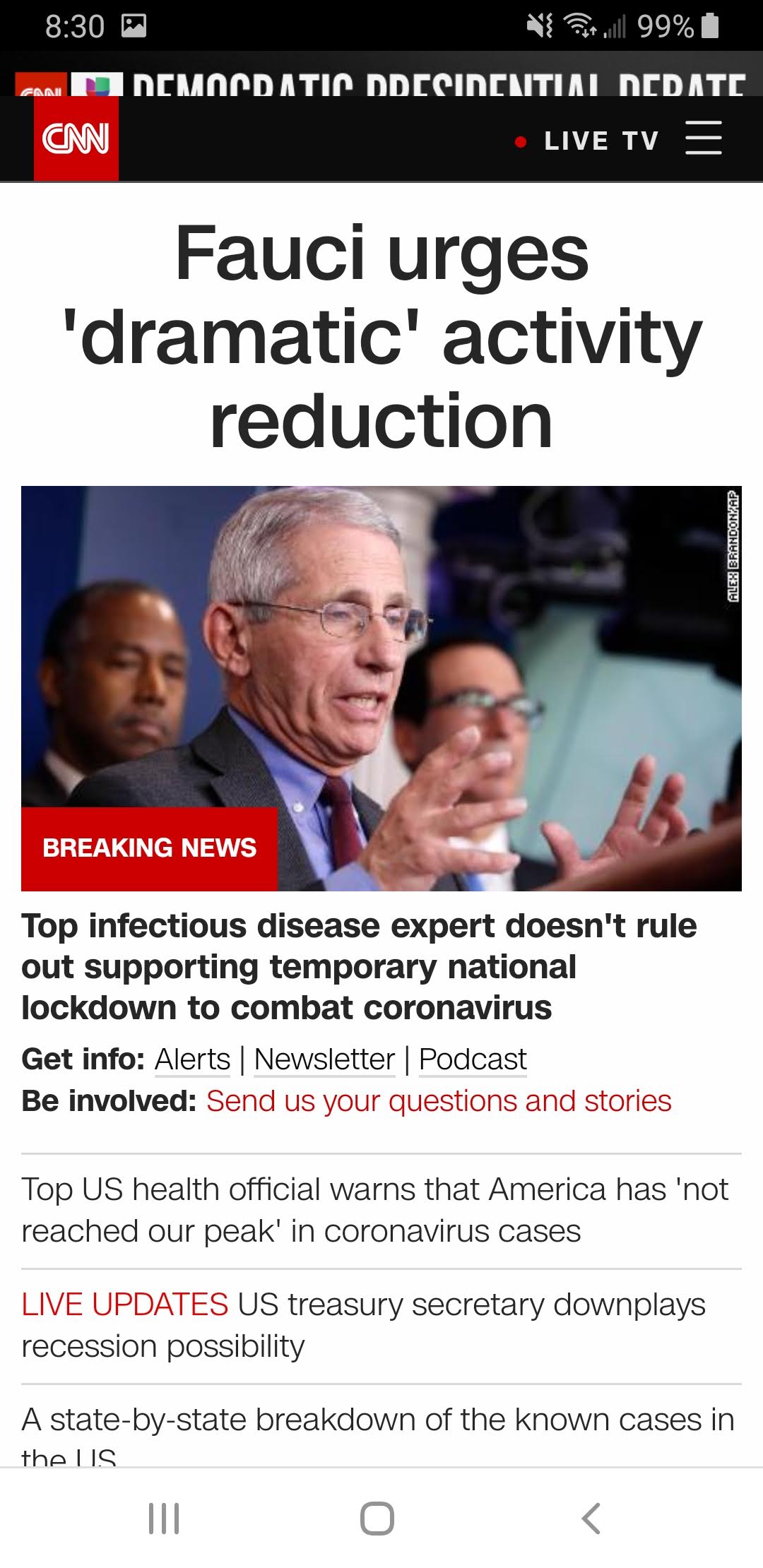This screenshot has width=763, height=1568.
Task: Open the Democratic Presidential Debate banner
Action: 438,82
